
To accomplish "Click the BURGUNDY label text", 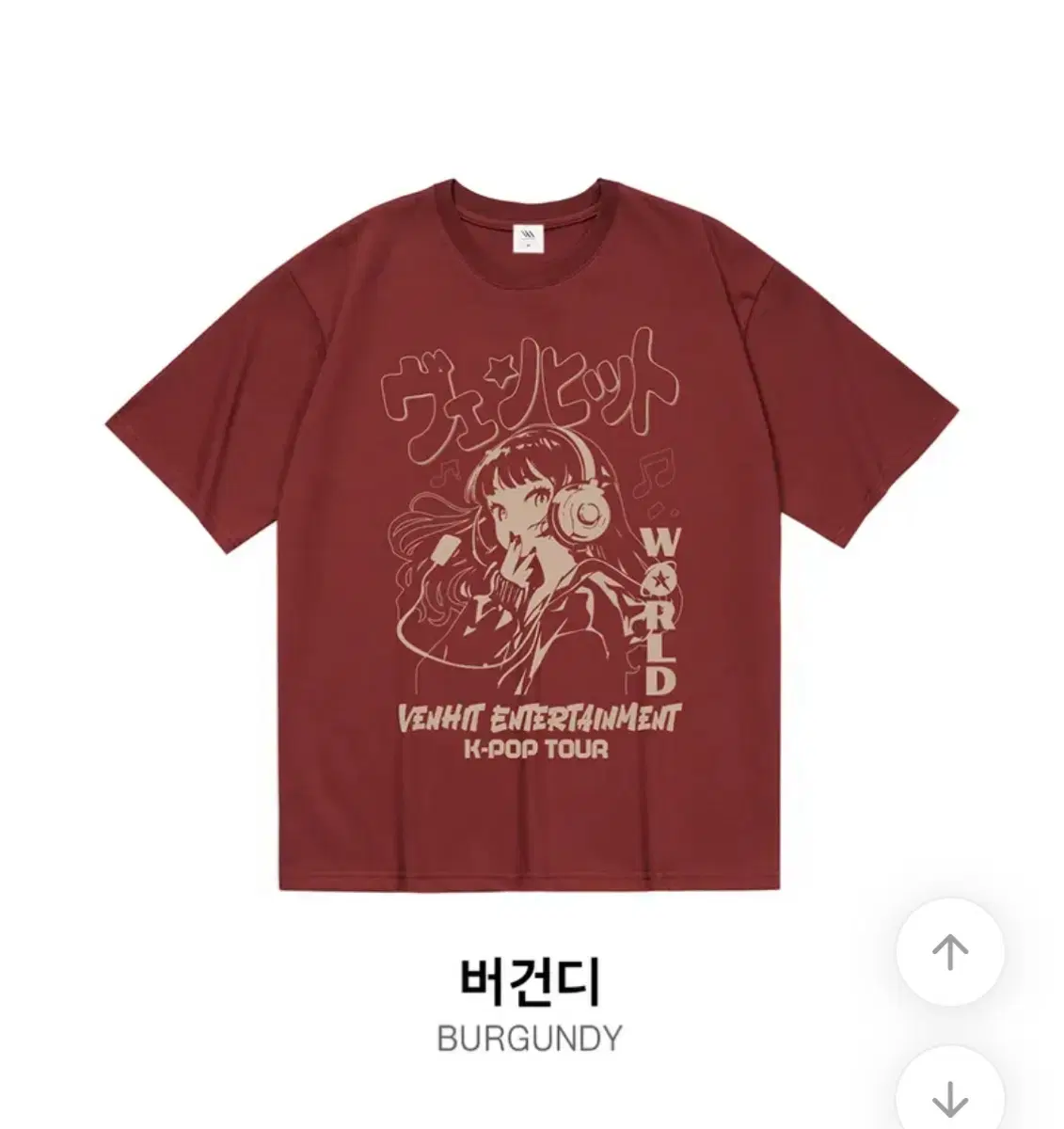I will tap(530, 1034).
